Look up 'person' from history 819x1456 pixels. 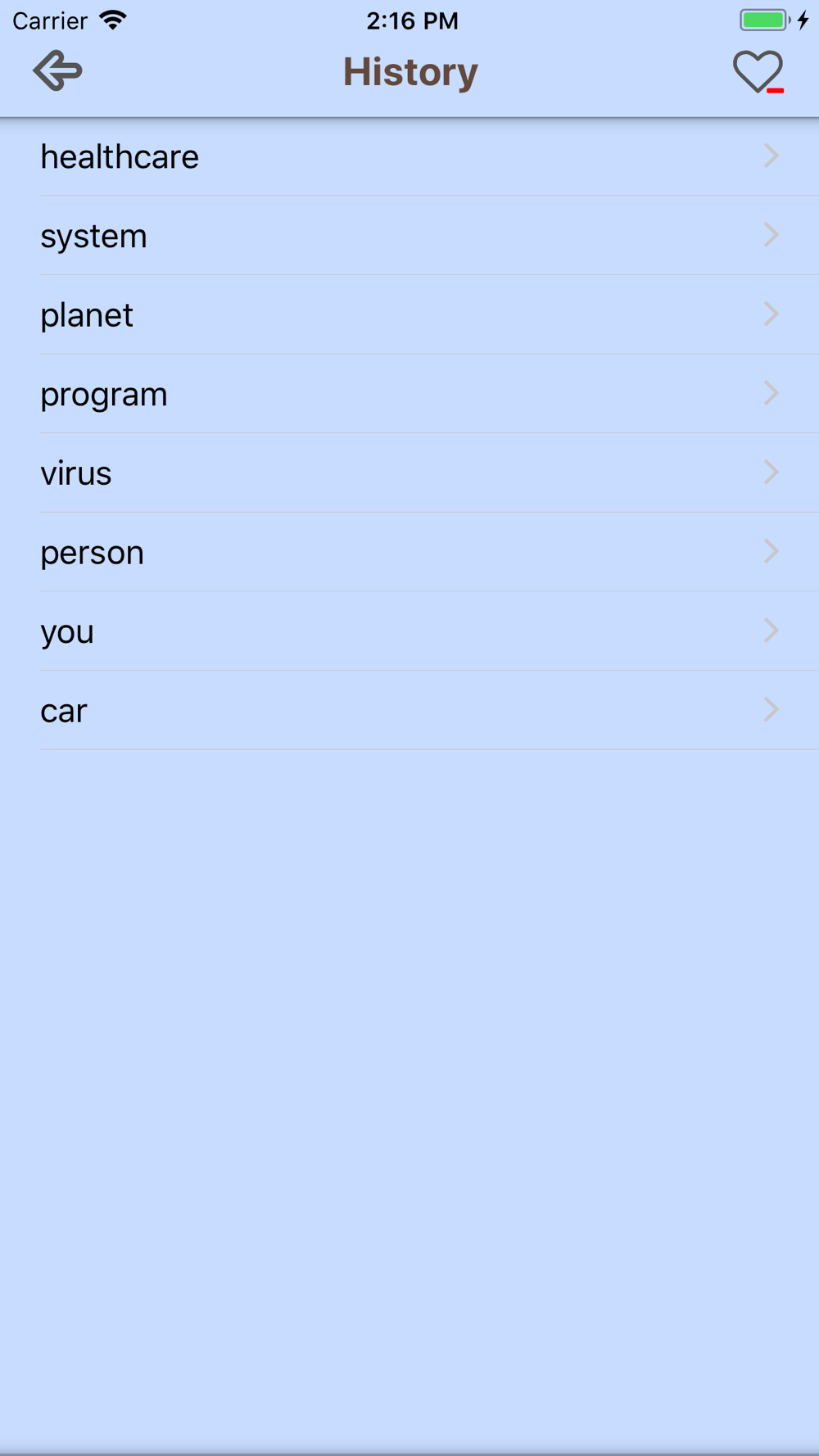[x=409, y=553]
